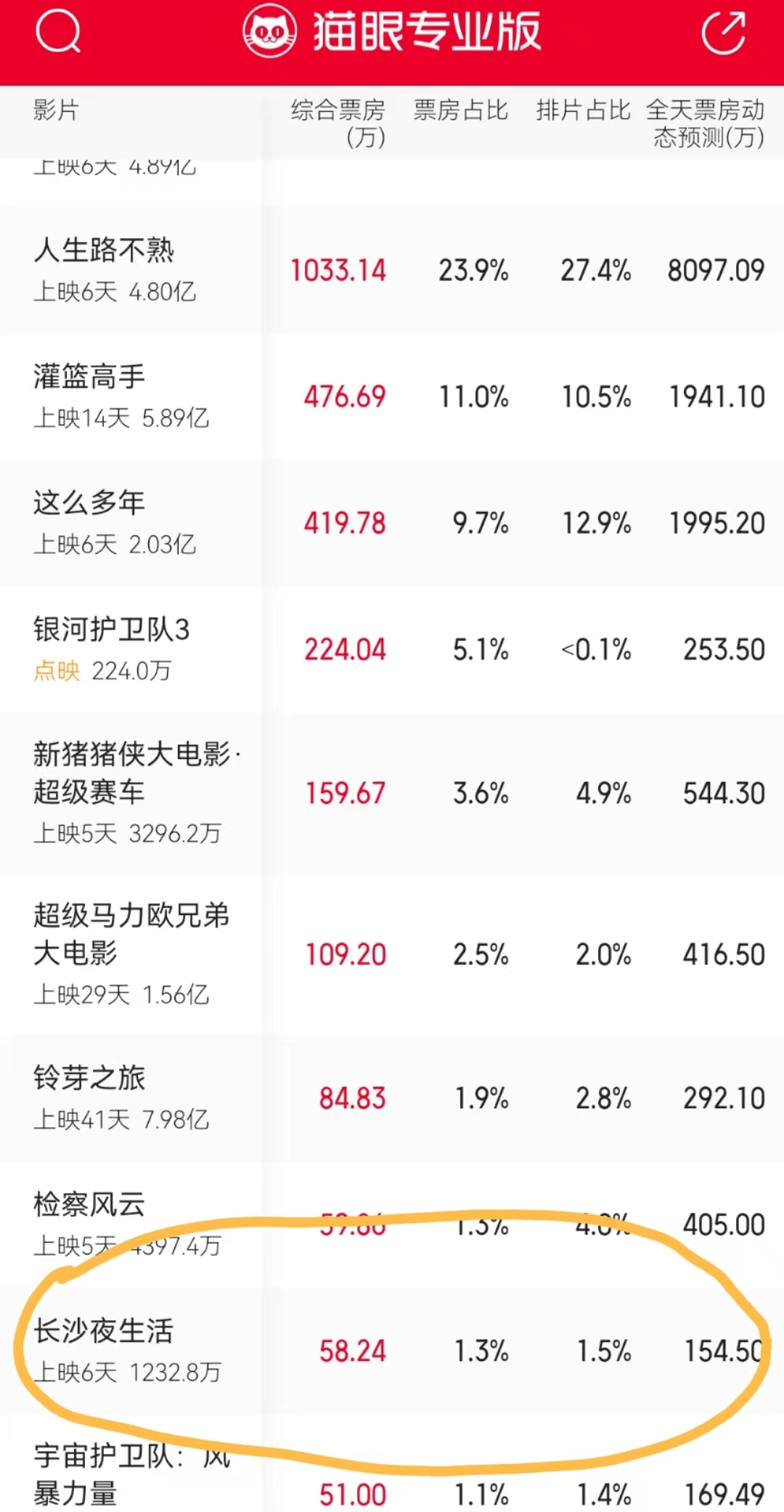Share the box office page
This screenshot has width=784, height=1512.
point(724,32)
